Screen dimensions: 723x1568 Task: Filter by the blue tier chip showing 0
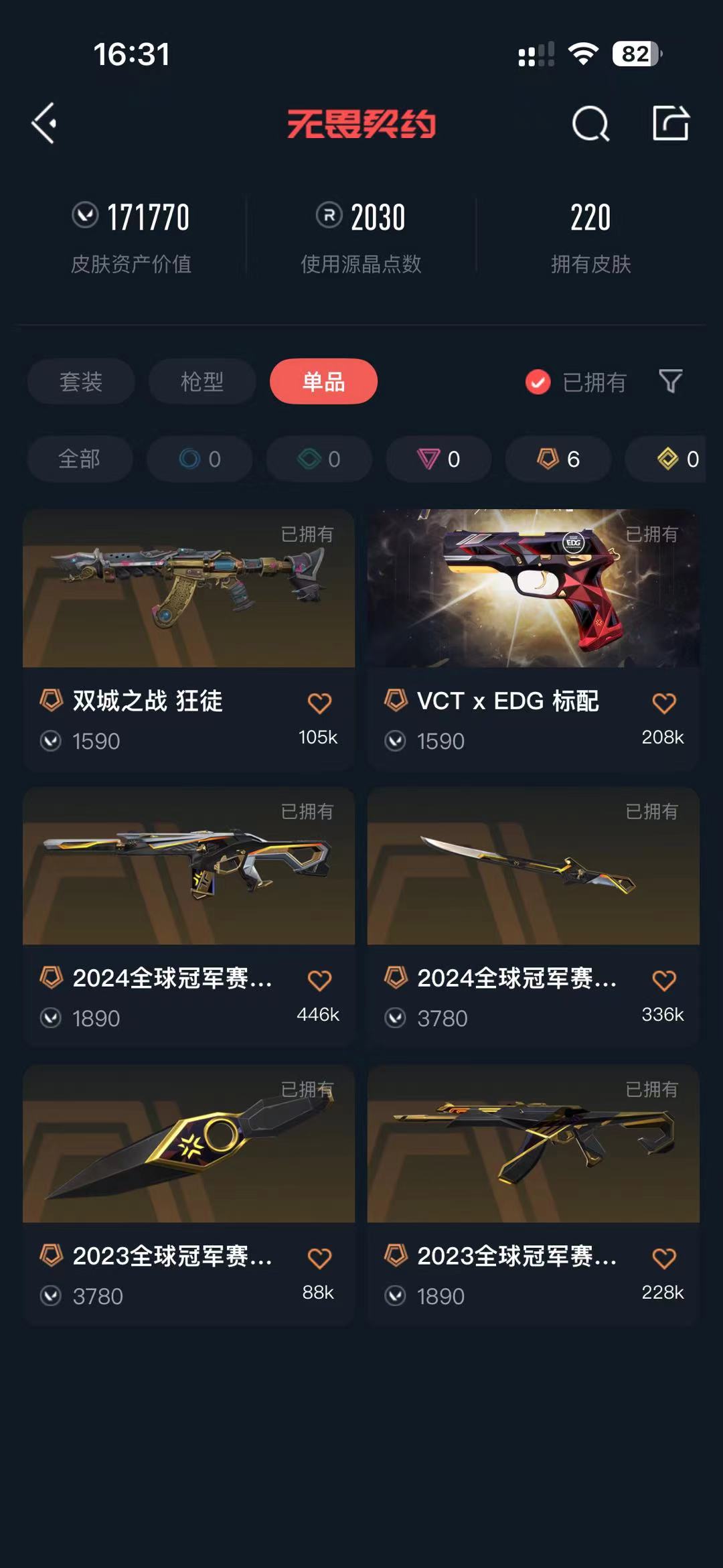tap(199, 459)
